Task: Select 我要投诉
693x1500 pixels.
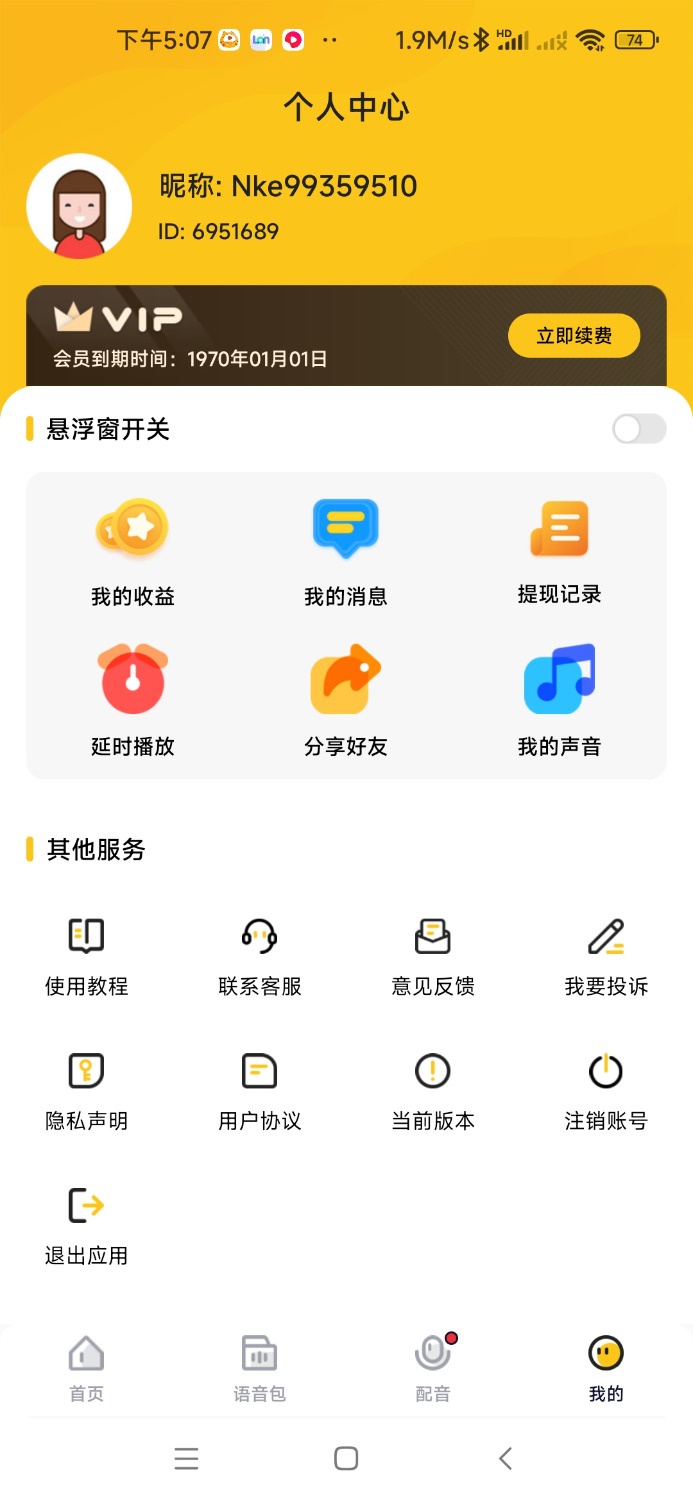Action: (x=606, y=956)
